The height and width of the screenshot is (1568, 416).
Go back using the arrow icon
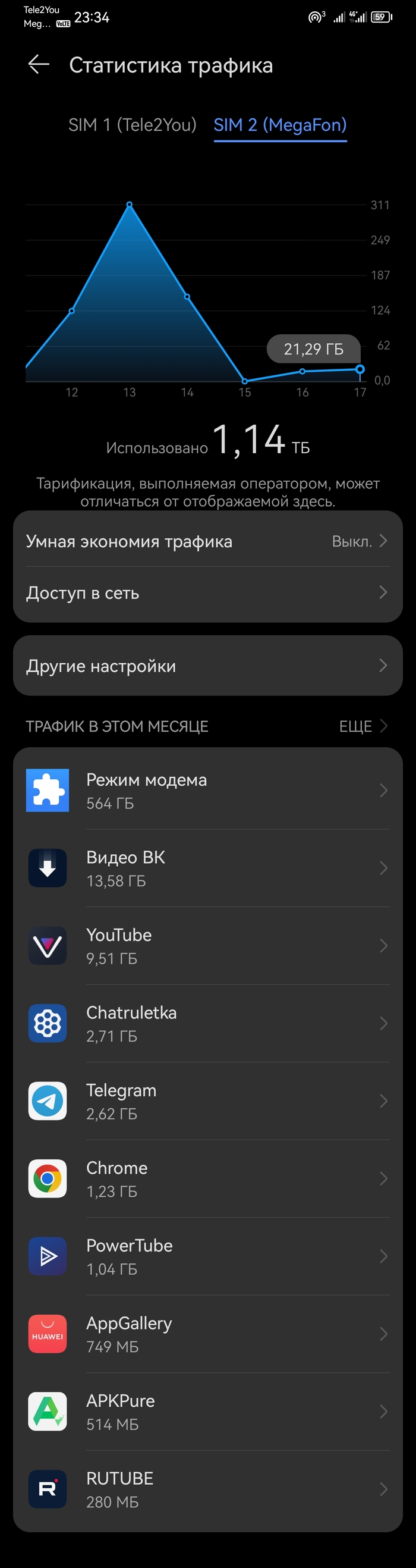pos(38,64)
